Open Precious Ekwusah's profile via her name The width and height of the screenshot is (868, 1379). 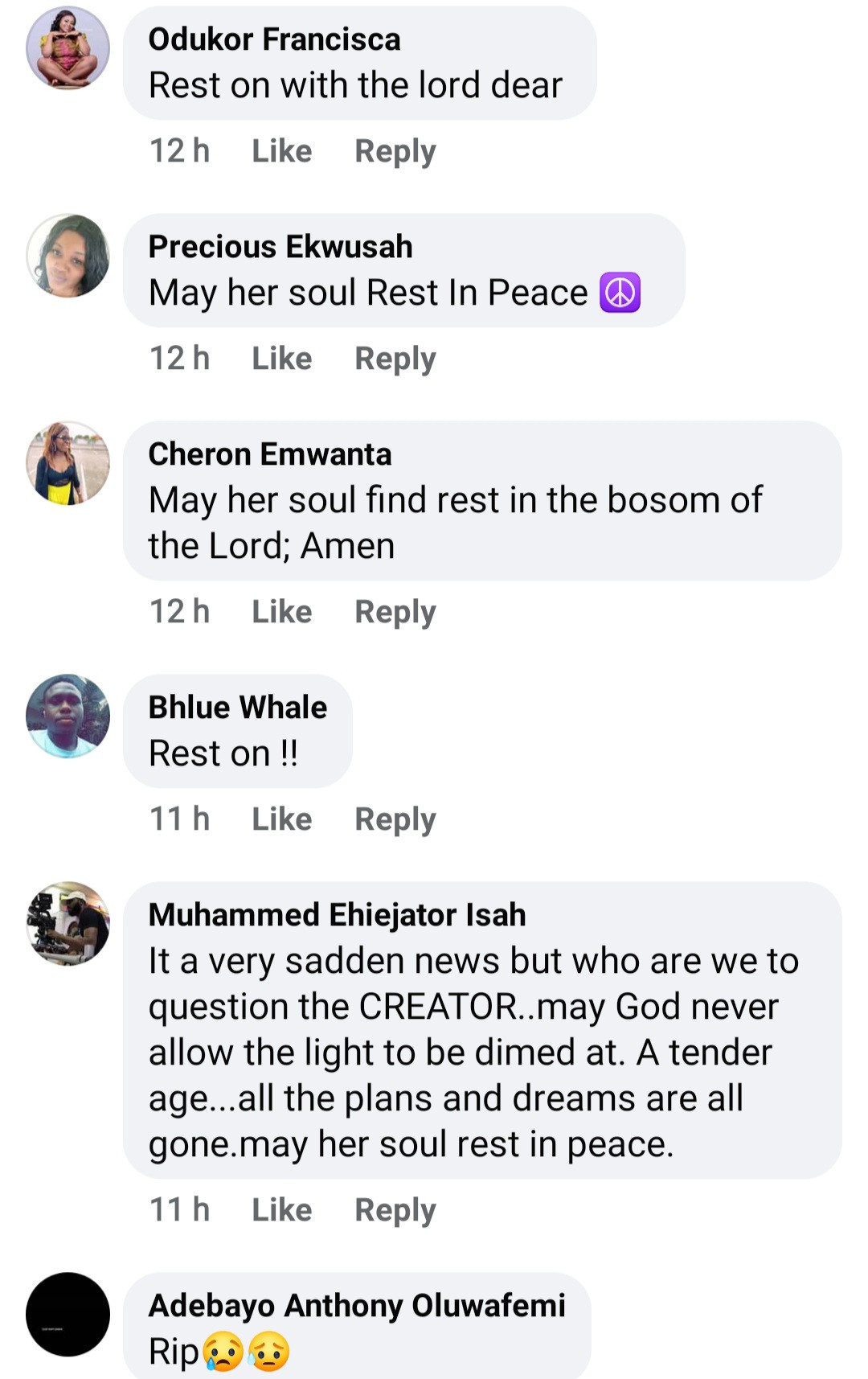pyautogui.click(x=280, y=247)
